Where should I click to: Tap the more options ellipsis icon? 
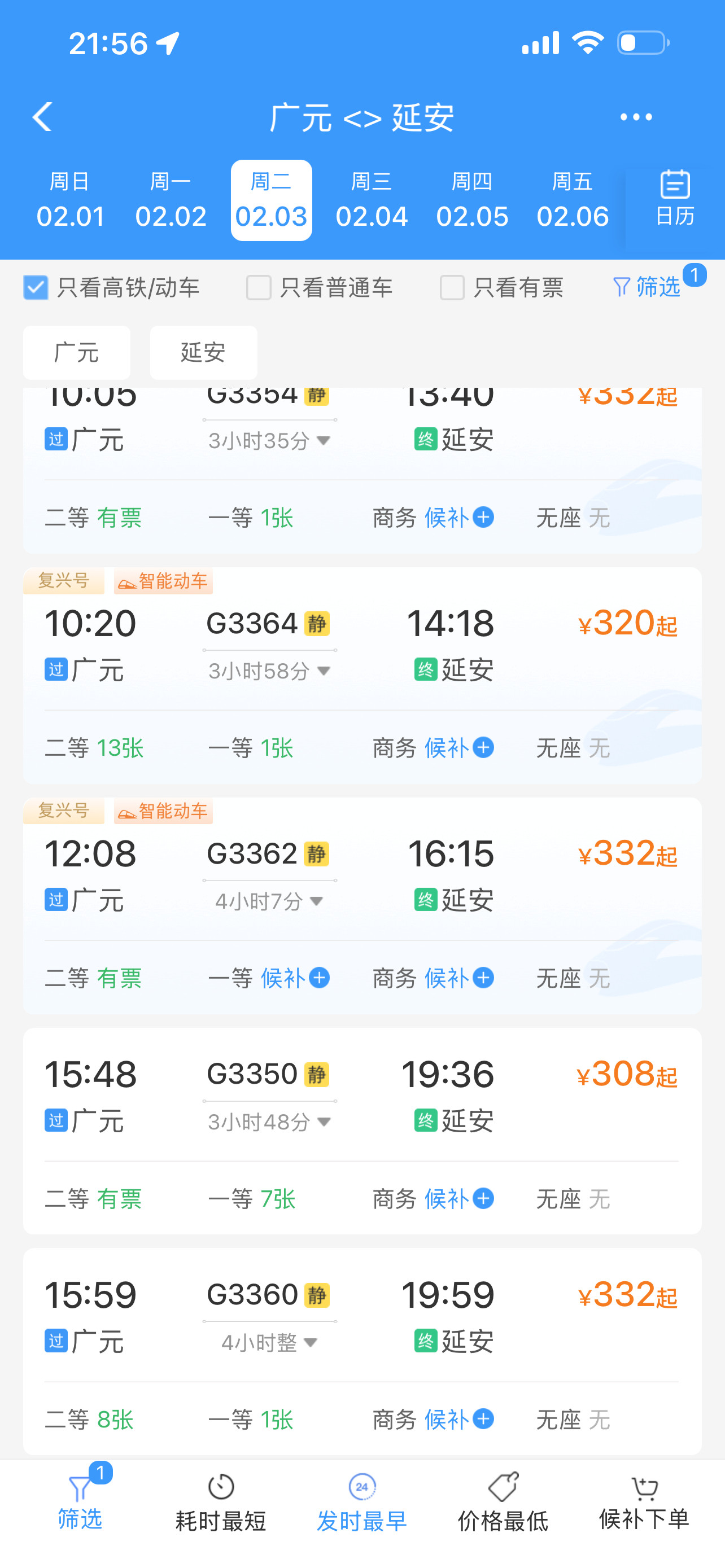[636, 116]
